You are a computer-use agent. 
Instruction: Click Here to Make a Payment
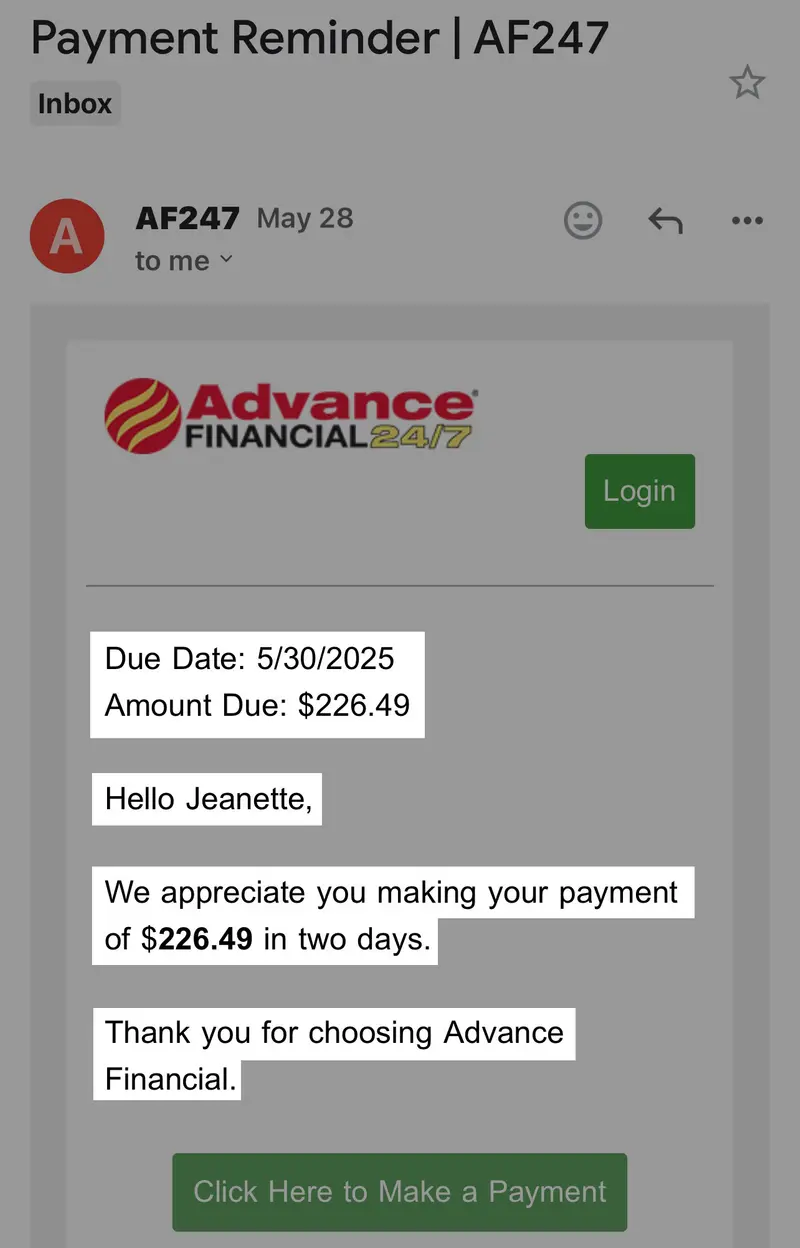399,1191
